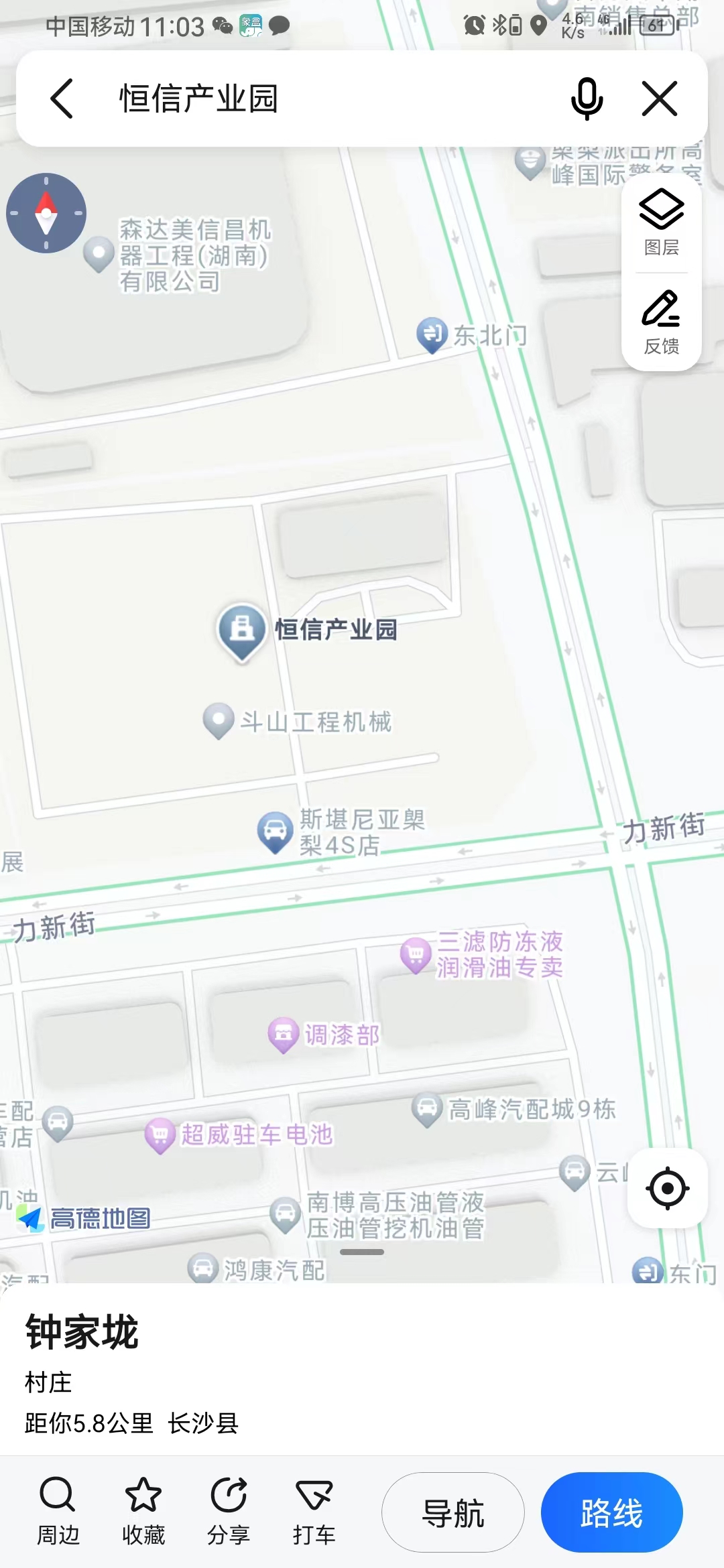This screenshot has height=1568, width=724.
Task: Select the 调漆部 map marker
Action: (x=284, y=1034)
